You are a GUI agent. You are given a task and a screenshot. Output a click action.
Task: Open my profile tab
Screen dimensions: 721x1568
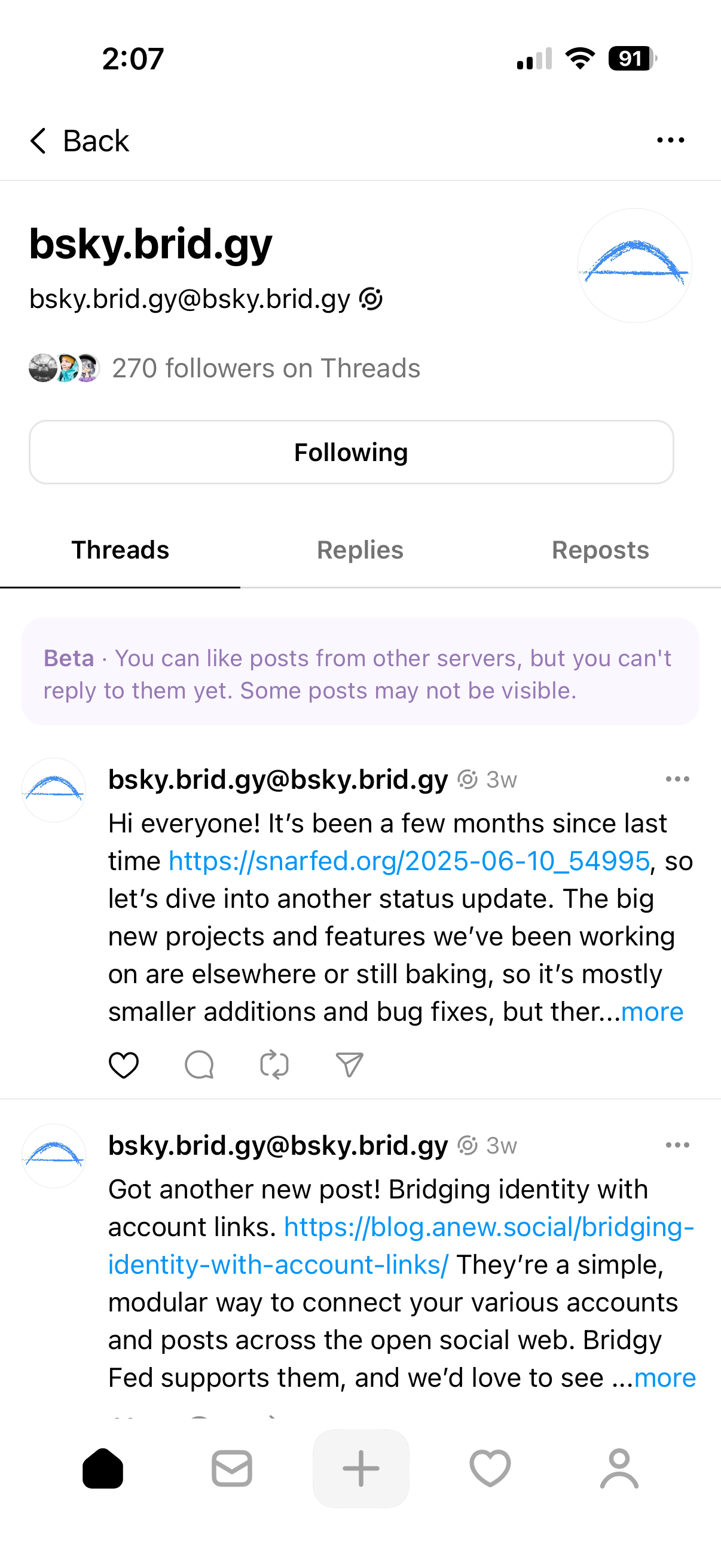pos(619,1468)
